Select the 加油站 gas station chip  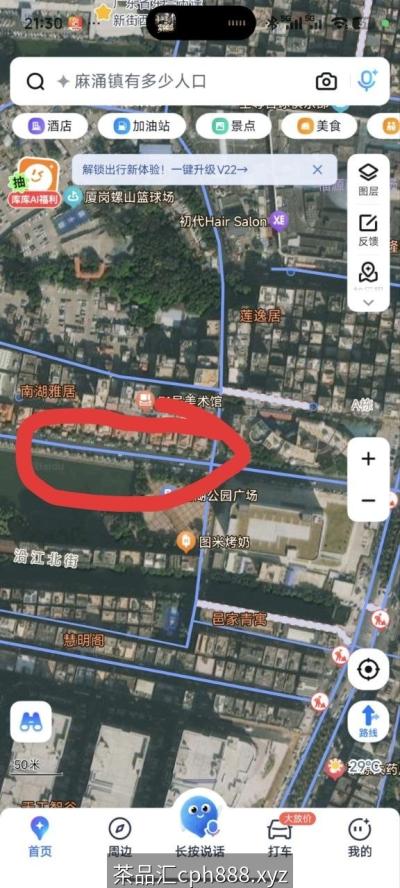click(x=142, y=126)
